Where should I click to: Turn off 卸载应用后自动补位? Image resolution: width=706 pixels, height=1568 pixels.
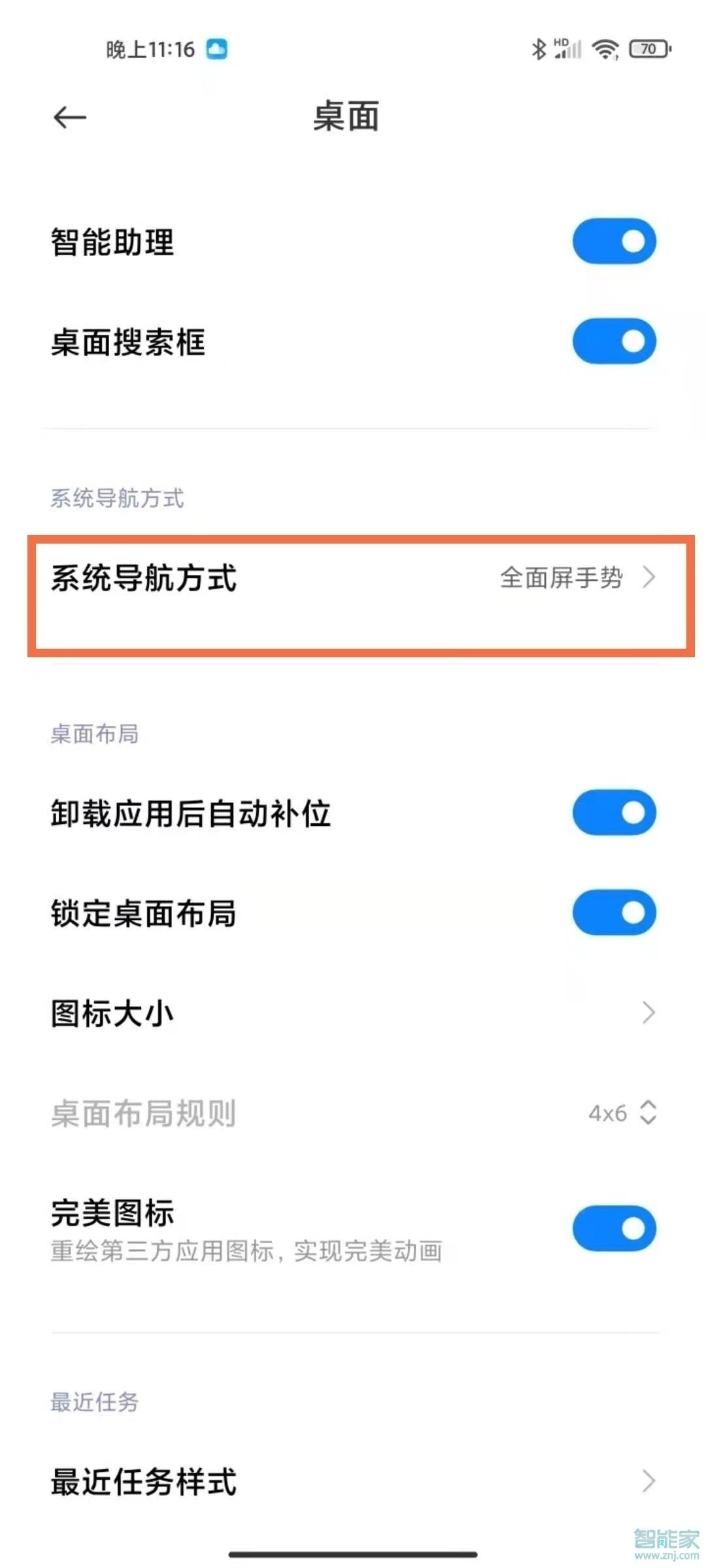614,813
